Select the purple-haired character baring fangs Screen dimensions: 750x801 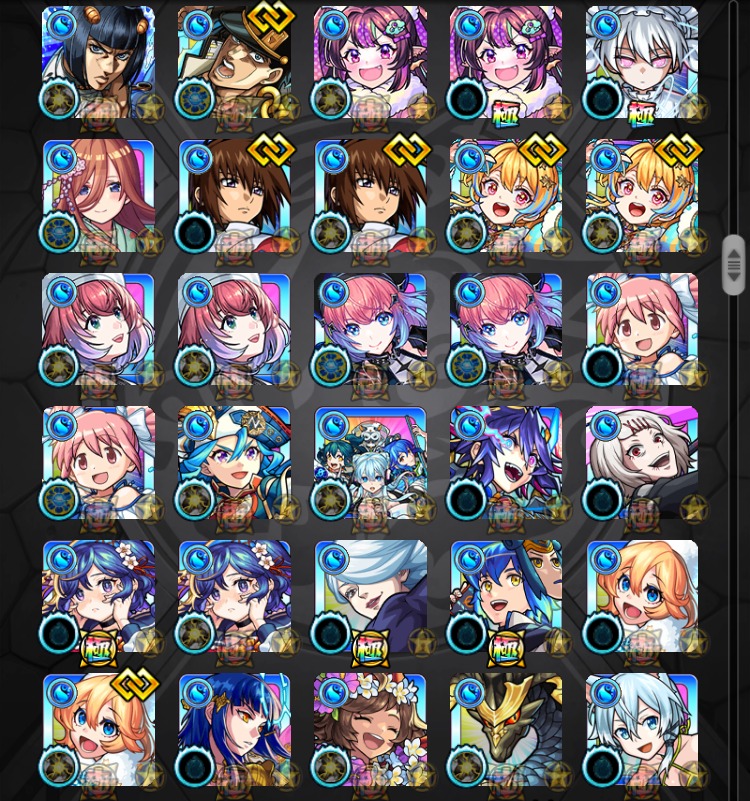click(x=506, y=463)
